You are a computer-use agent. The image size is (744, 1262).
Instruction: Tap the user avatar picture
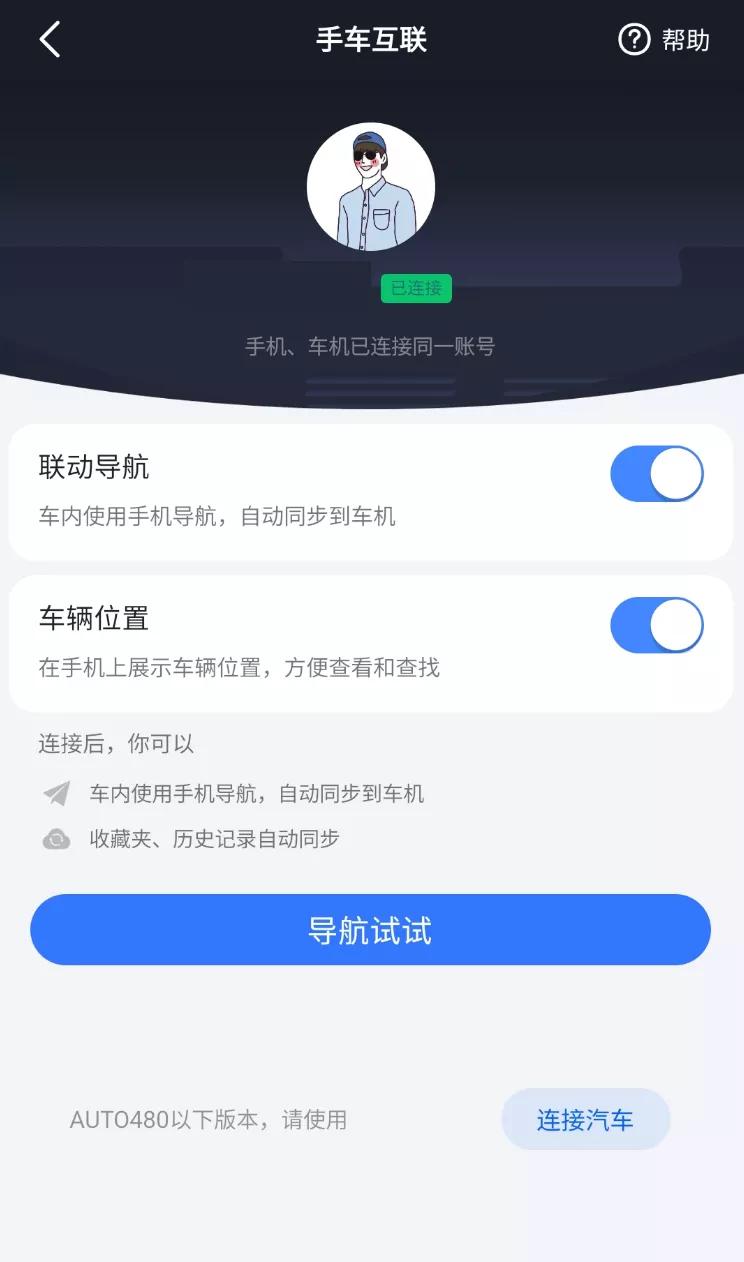(x=371, y=186)
